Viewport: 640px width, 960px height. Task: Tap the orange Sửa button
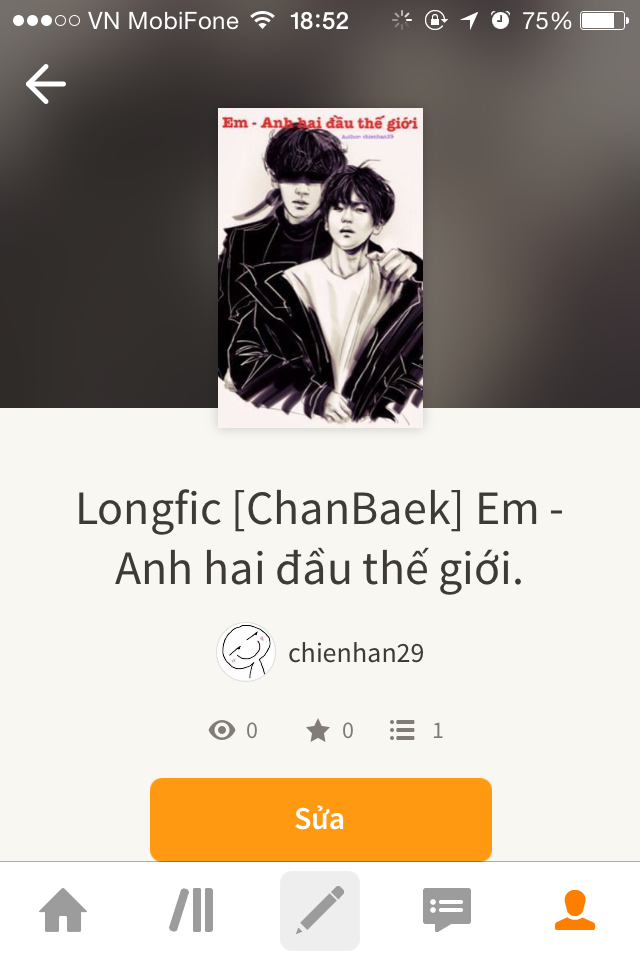point(320,819)
